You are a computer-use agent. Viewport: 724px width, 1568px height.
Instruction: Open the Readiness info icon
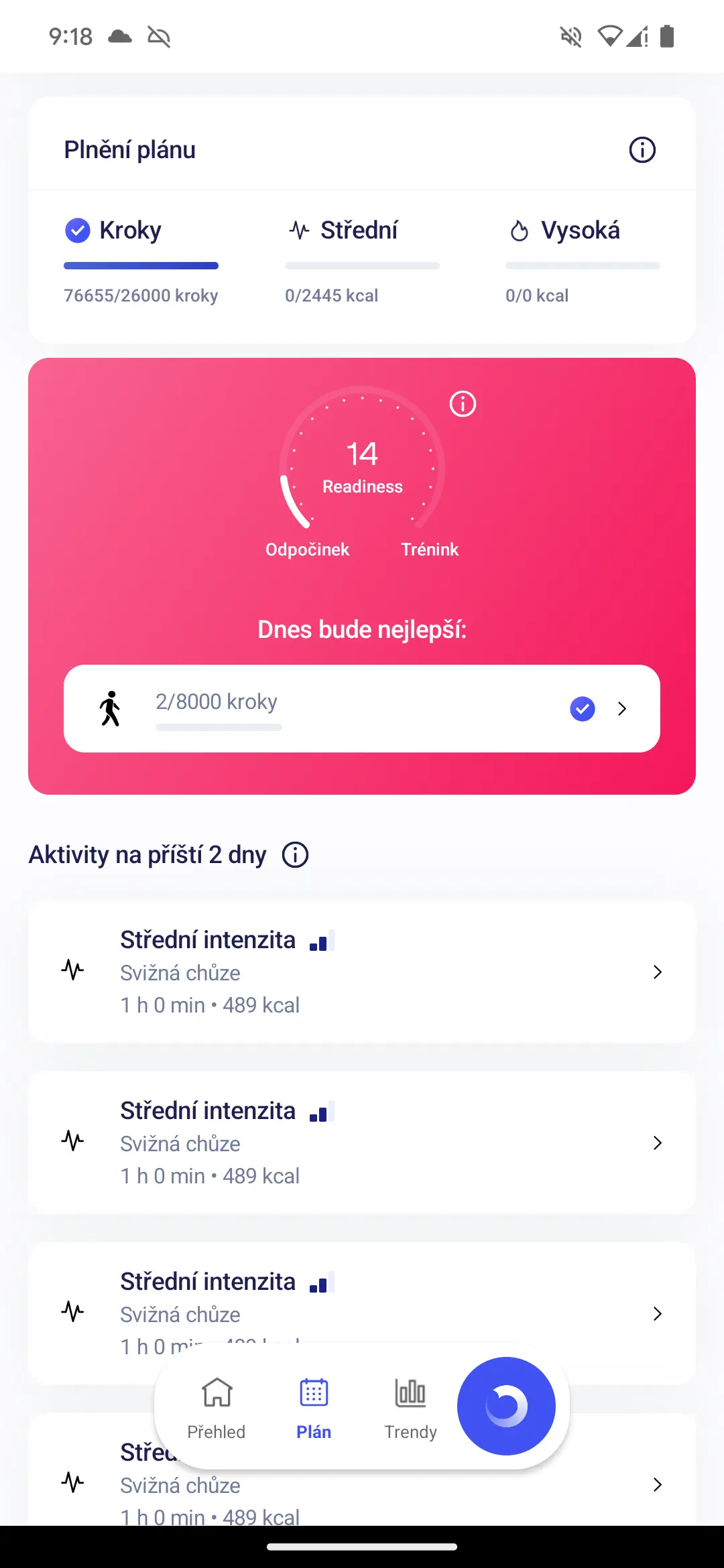click(x=463, y=404)
